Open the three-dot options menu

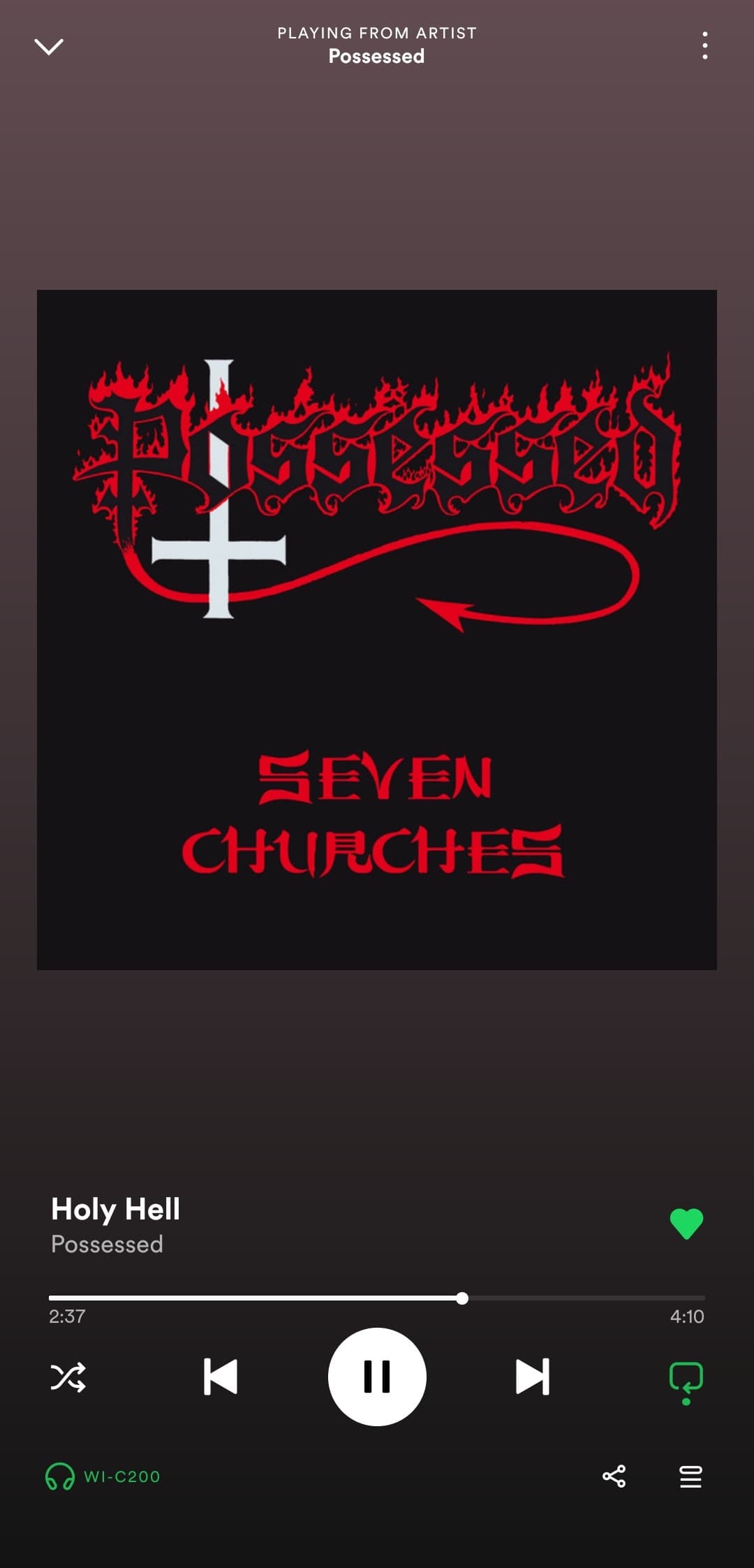[x=705, y=45]
